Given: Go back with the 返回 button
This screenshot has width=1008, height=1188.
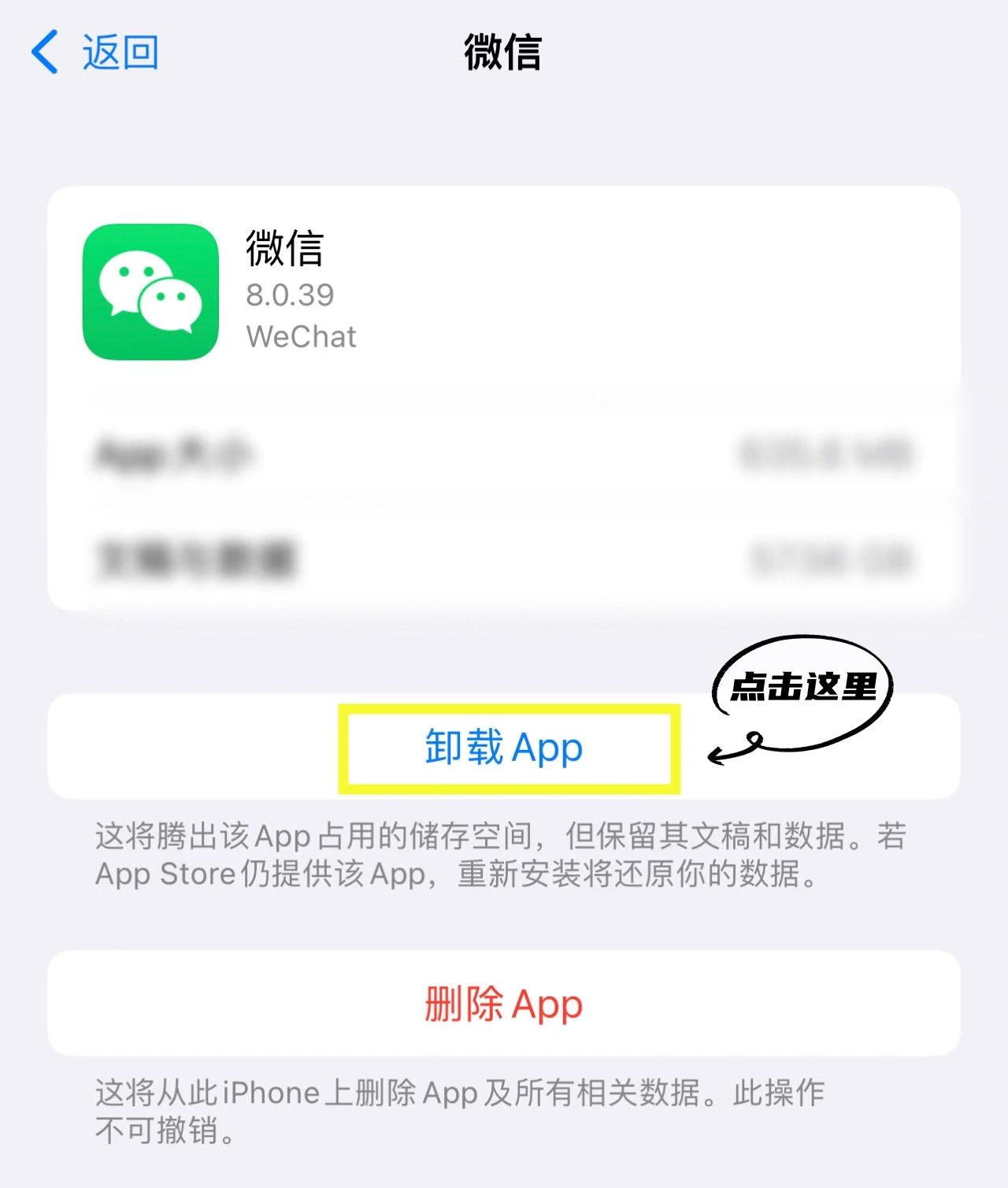Looking at the screenshot, I should point(96,53).
